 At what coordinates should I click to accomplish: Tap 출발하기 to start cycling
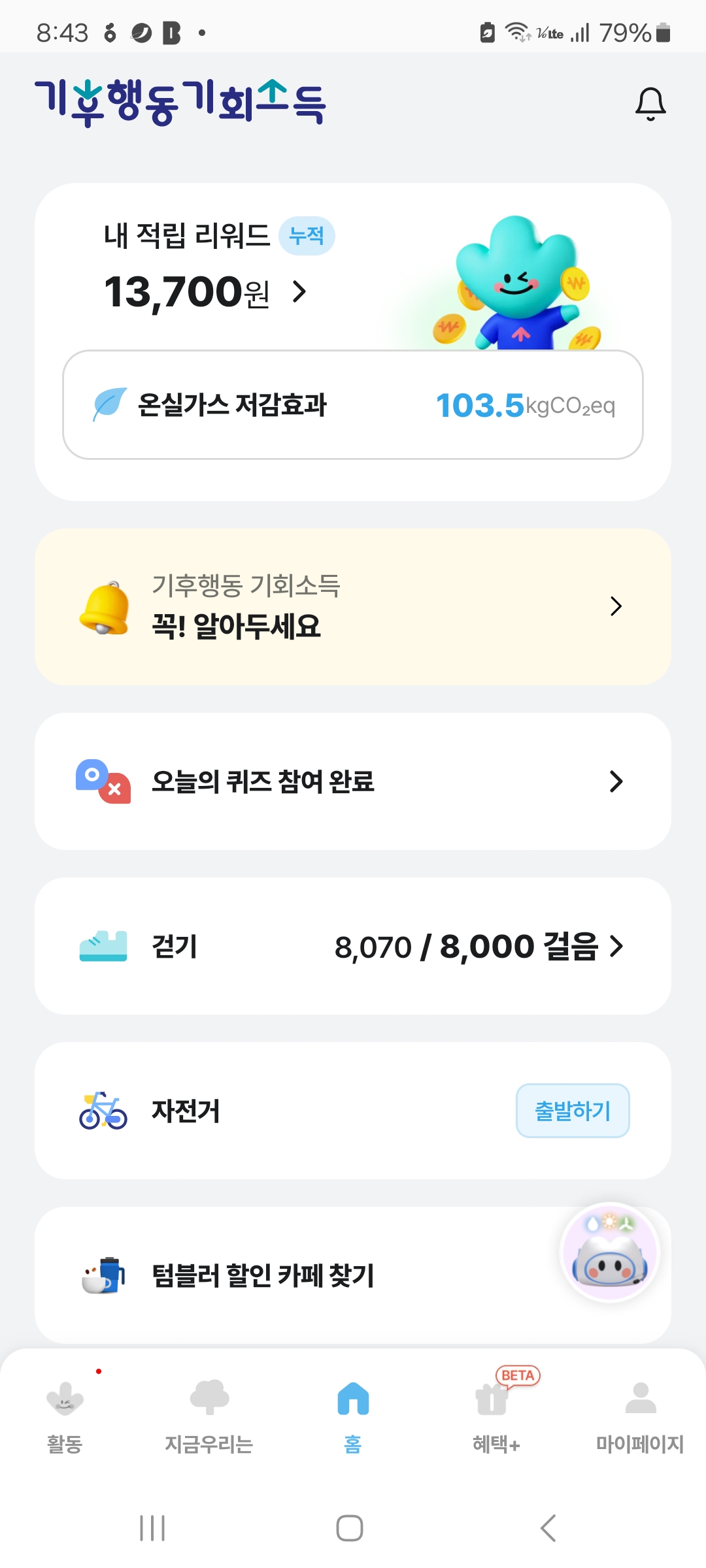pyautogui.click(x=573, y=1111)
